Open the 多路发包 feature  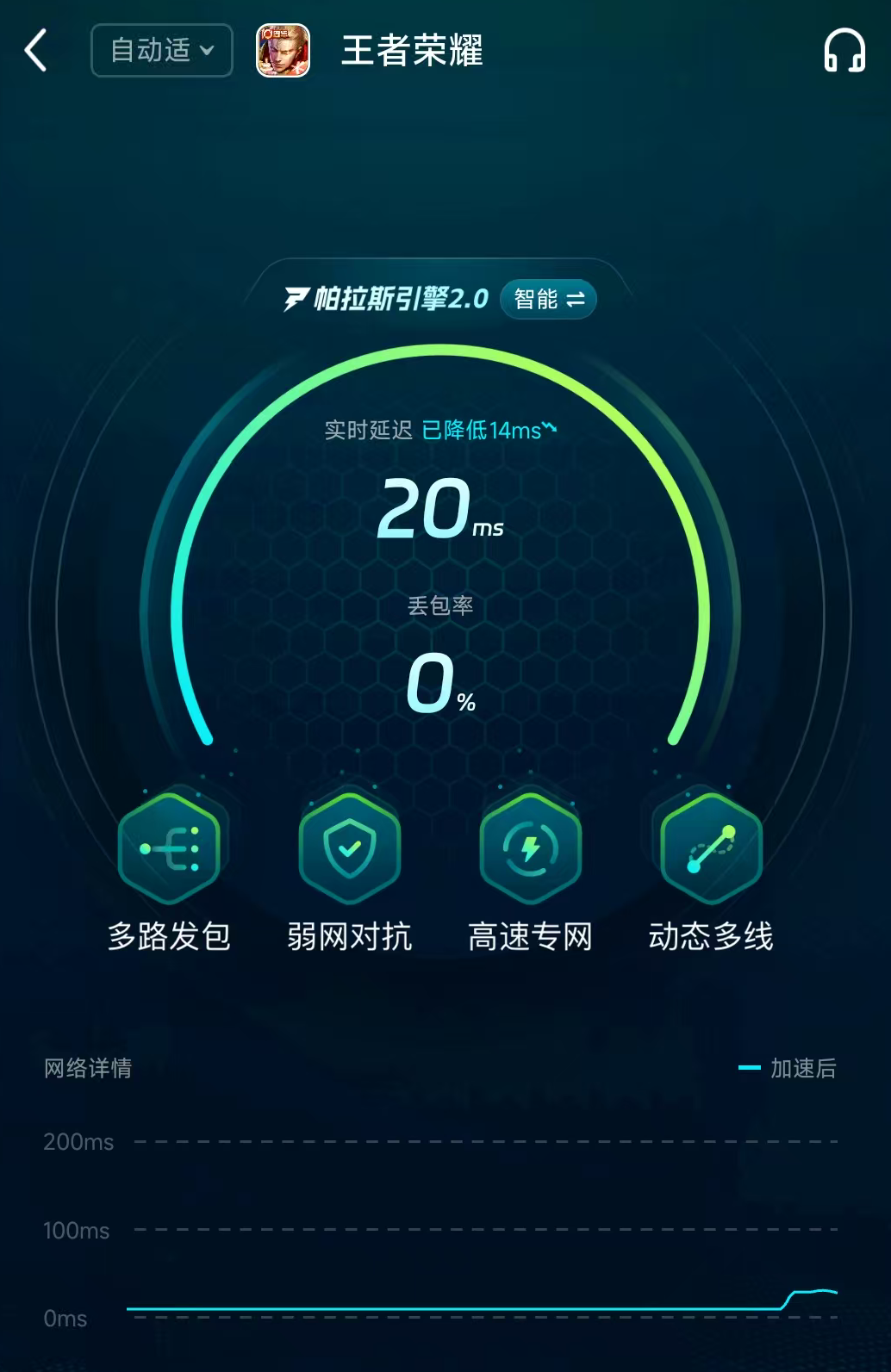click(170, 849)
